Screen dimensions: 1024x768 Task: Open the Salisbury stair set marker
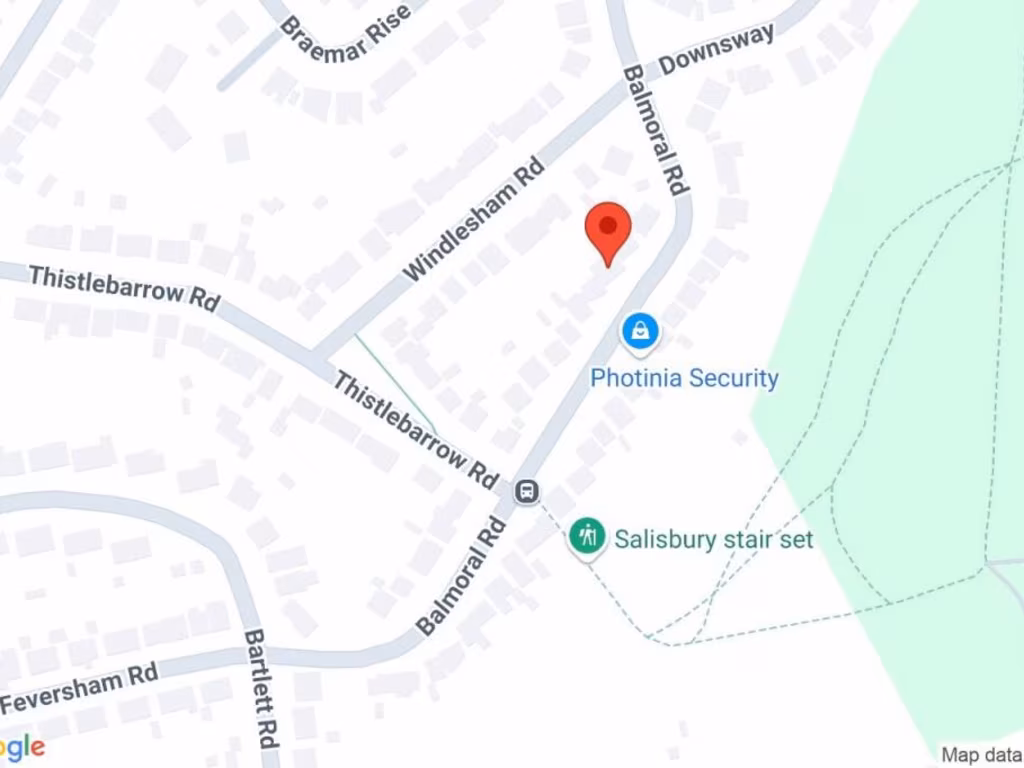pyautogui.click(x=587, y=537)
